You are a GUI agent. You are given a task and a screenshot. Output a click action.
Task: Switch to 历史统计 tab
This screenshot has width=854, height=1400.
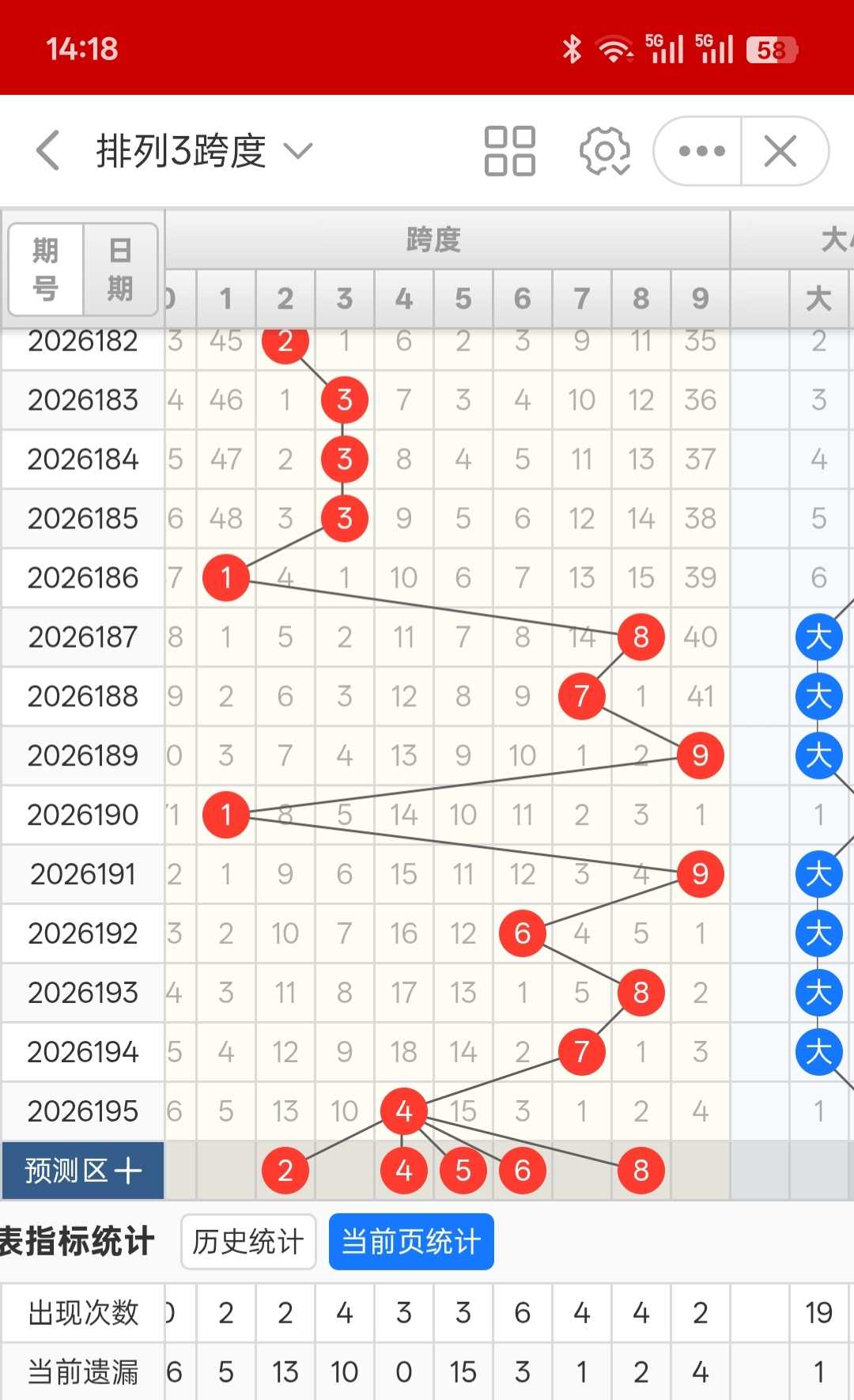pyautogui.click(x=248, y=1242)
